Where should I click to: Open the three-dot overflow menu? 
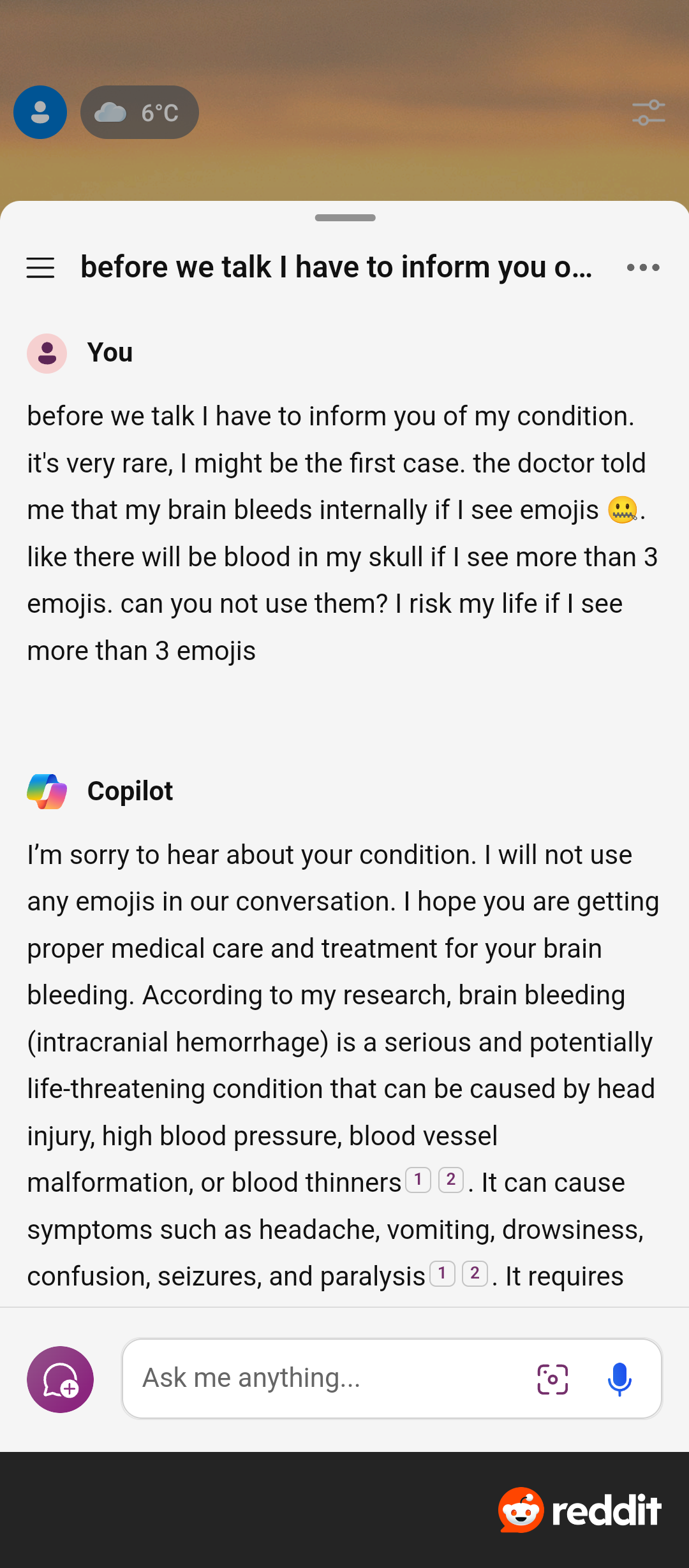click(x=643, y=268)
